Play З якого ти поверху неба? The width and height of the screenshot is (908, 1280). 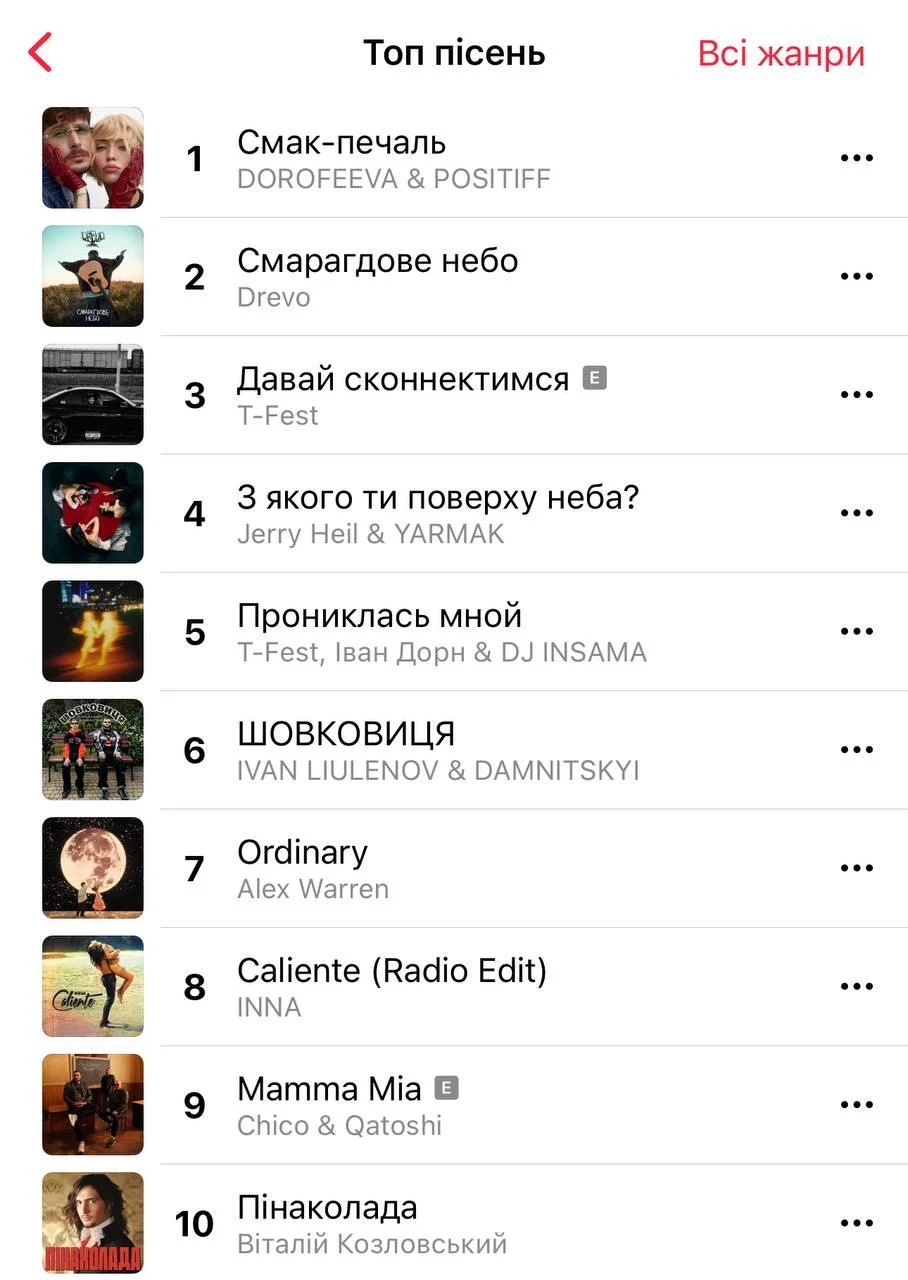click(437, 497)
